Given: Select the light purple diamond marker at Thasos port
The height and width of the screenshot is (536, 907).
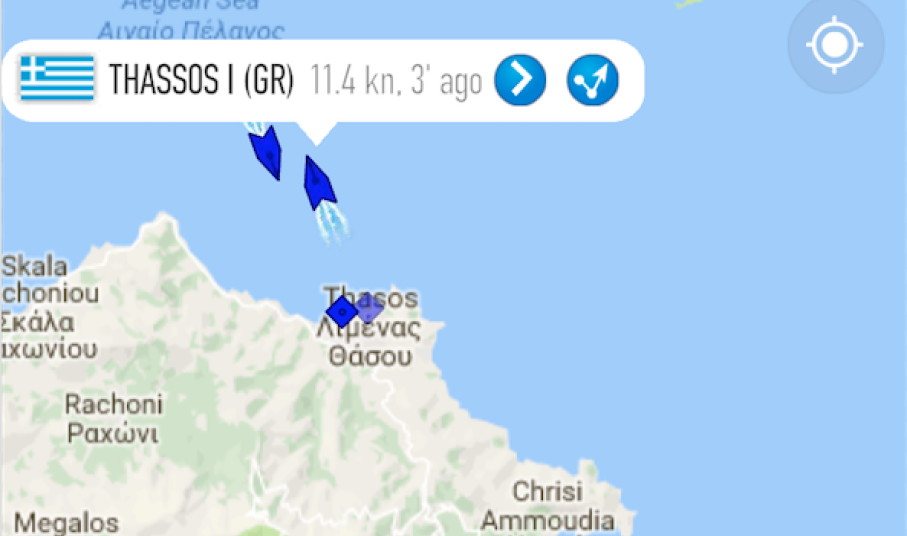Looking at the screenshot, I should (369, 309).
